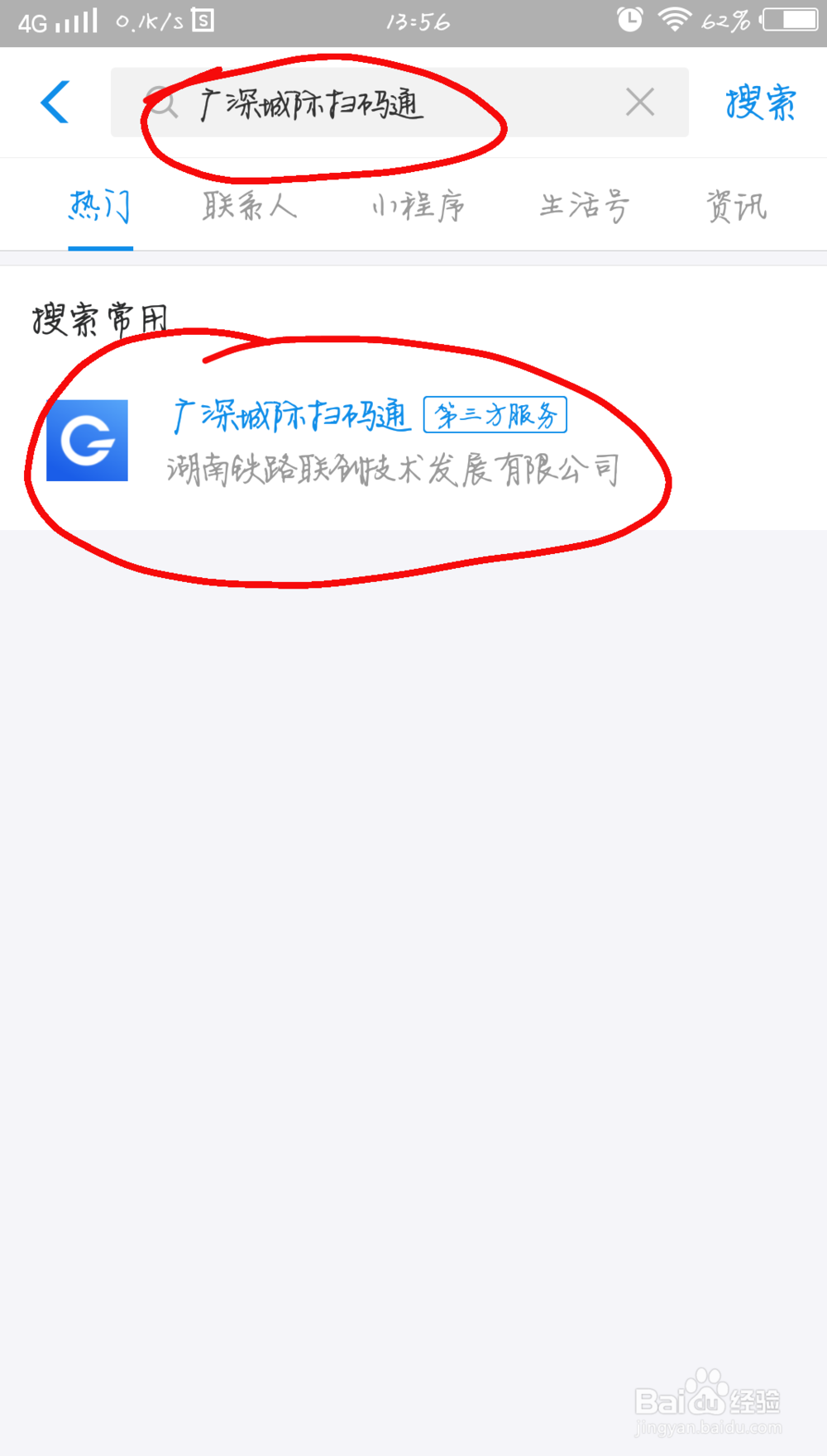
Task: Tap the 第三方服务 label badge
Action: pos(495,417)
